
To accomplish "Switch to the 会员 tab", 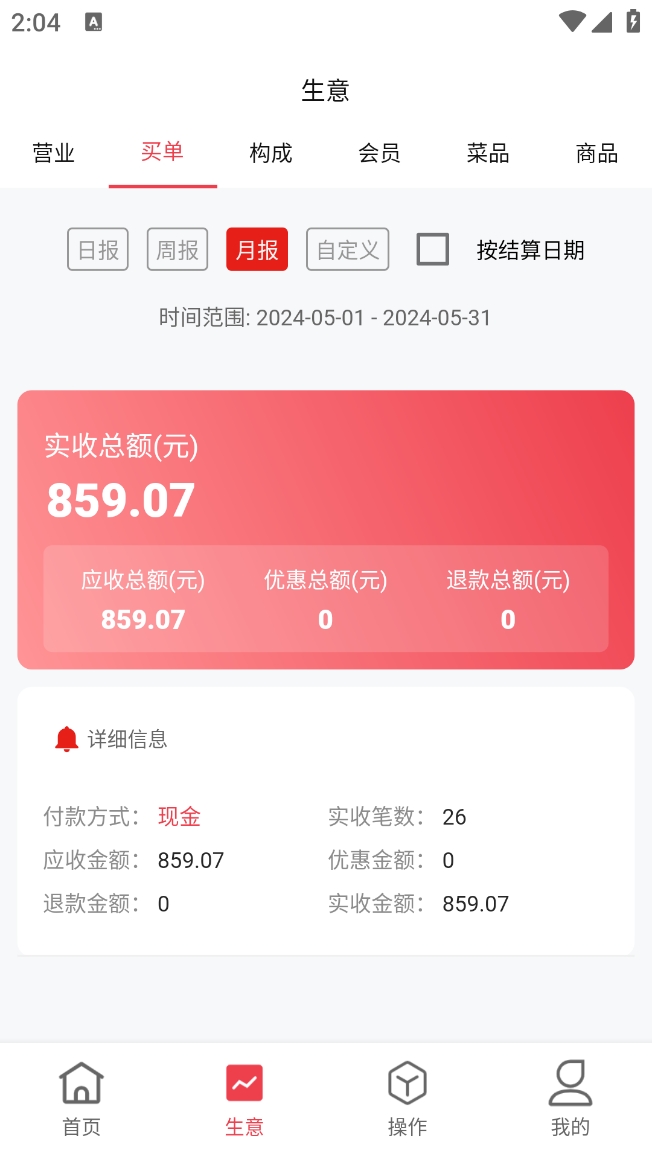I will coord(379,153).
